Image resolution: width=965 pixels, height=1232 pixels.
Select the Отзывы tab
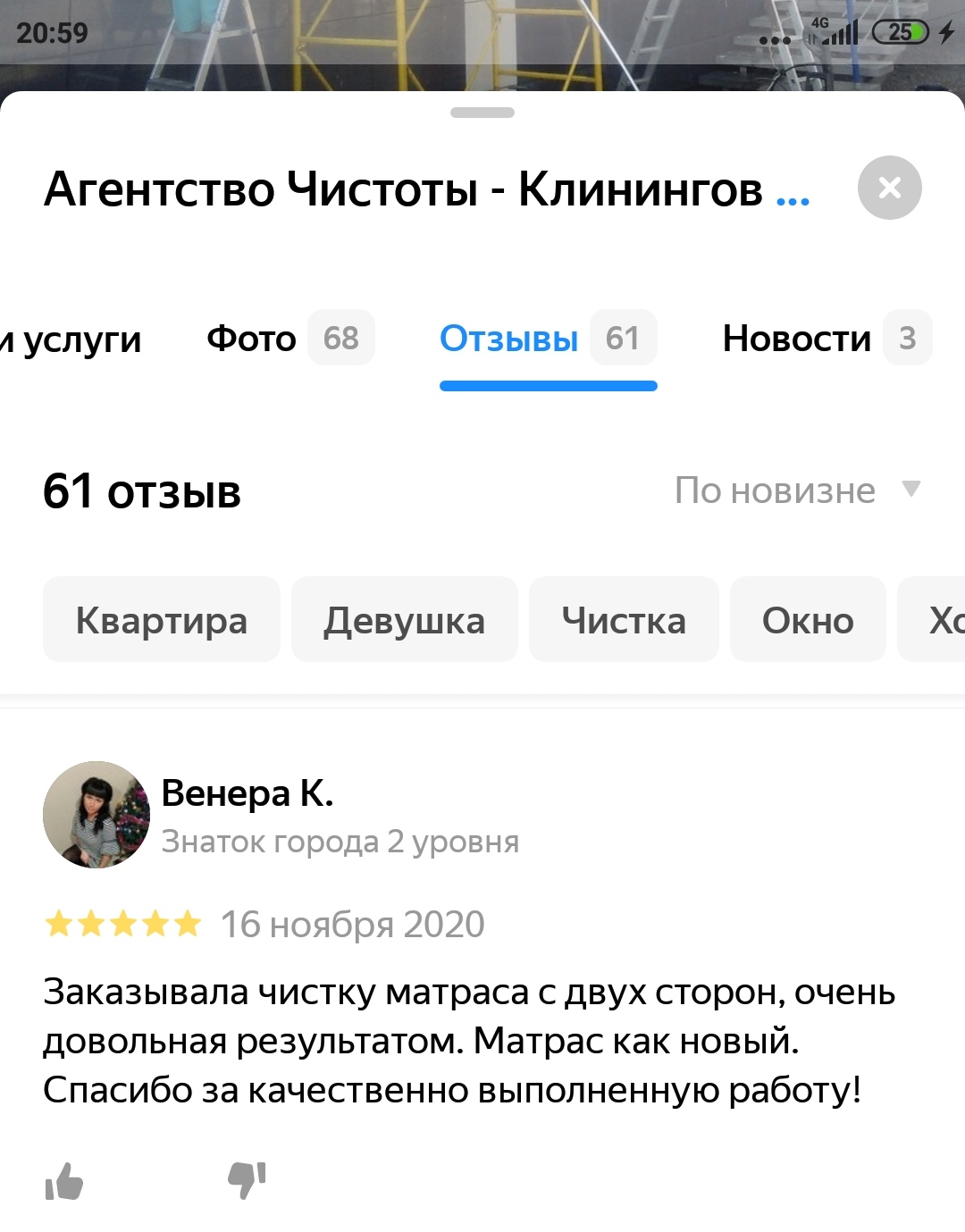[547, 339]
